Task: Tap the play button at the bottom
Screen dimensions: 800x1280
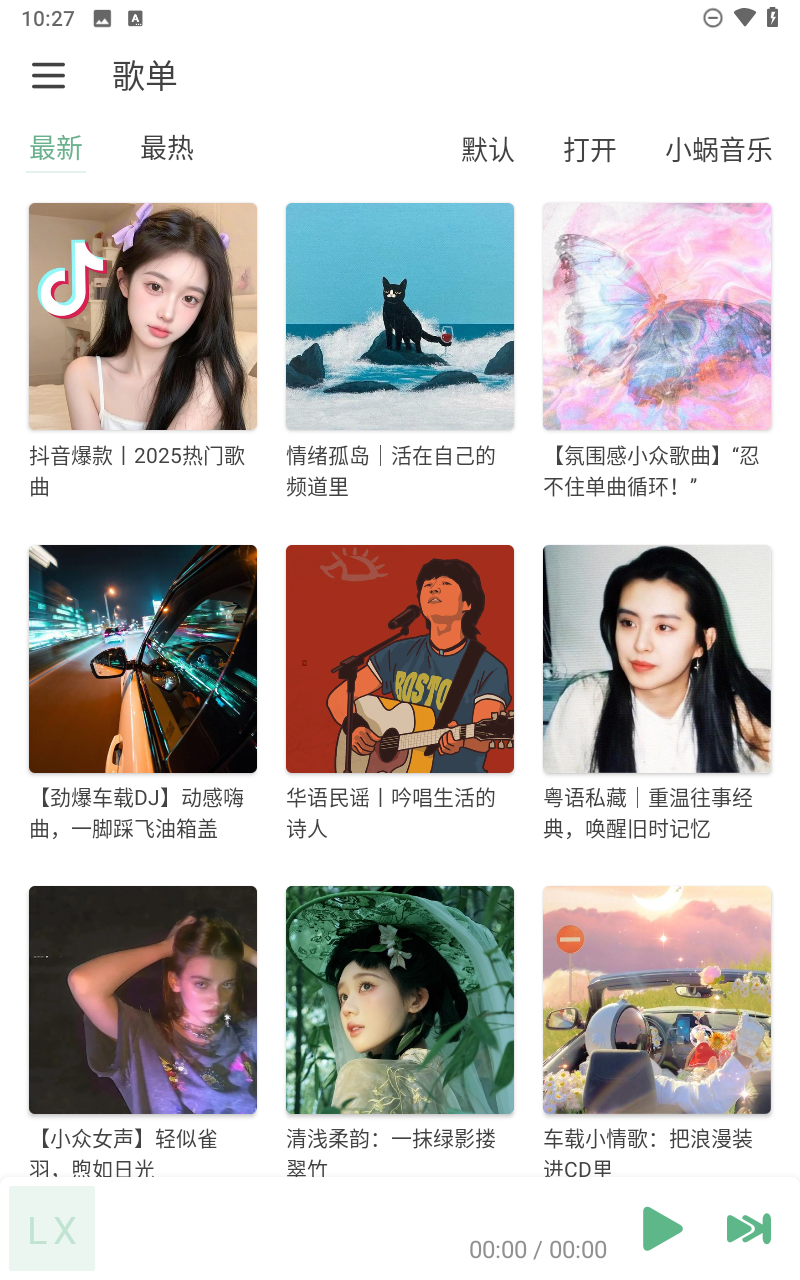Action: 662,1229
